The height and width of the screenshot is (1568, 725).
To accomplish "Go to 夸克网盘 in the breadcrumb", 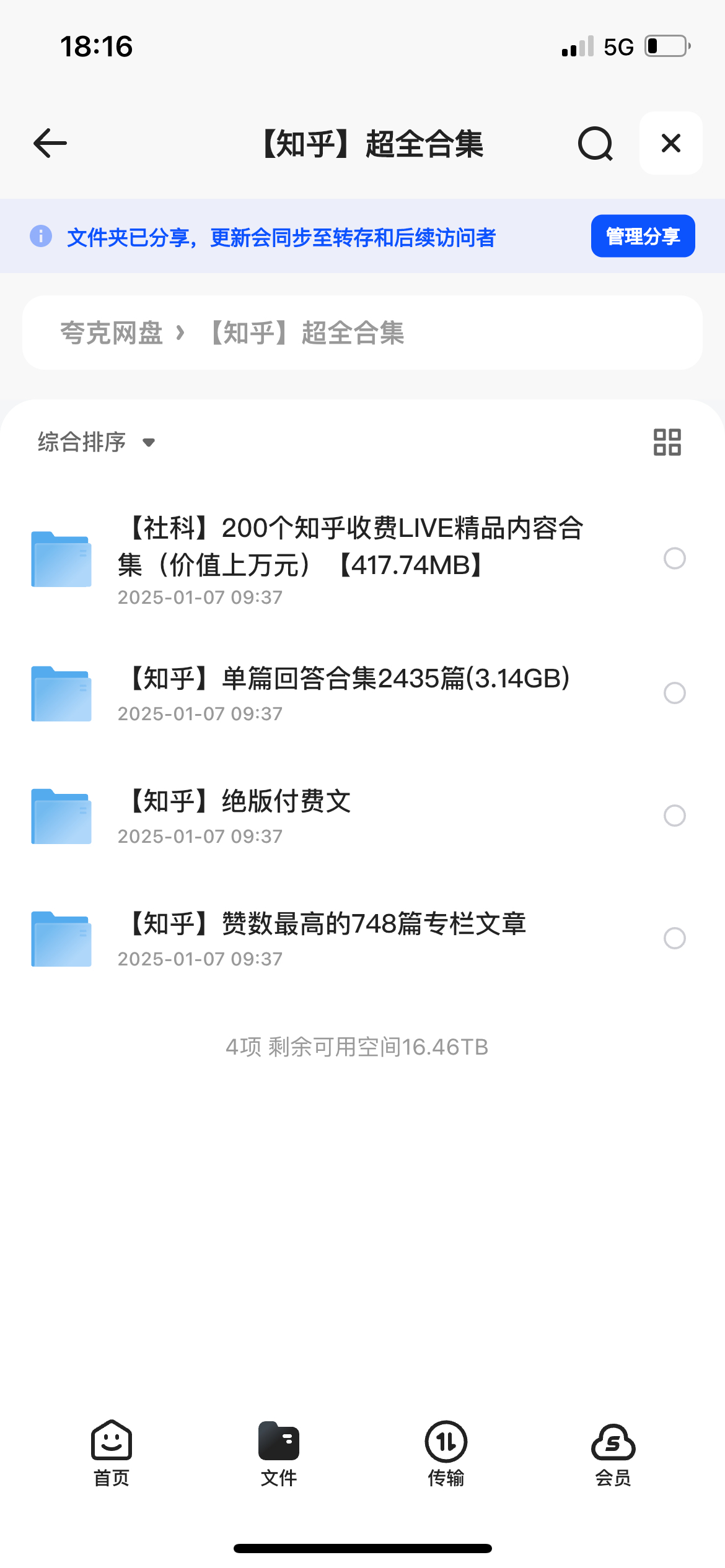I will (112, 333).
